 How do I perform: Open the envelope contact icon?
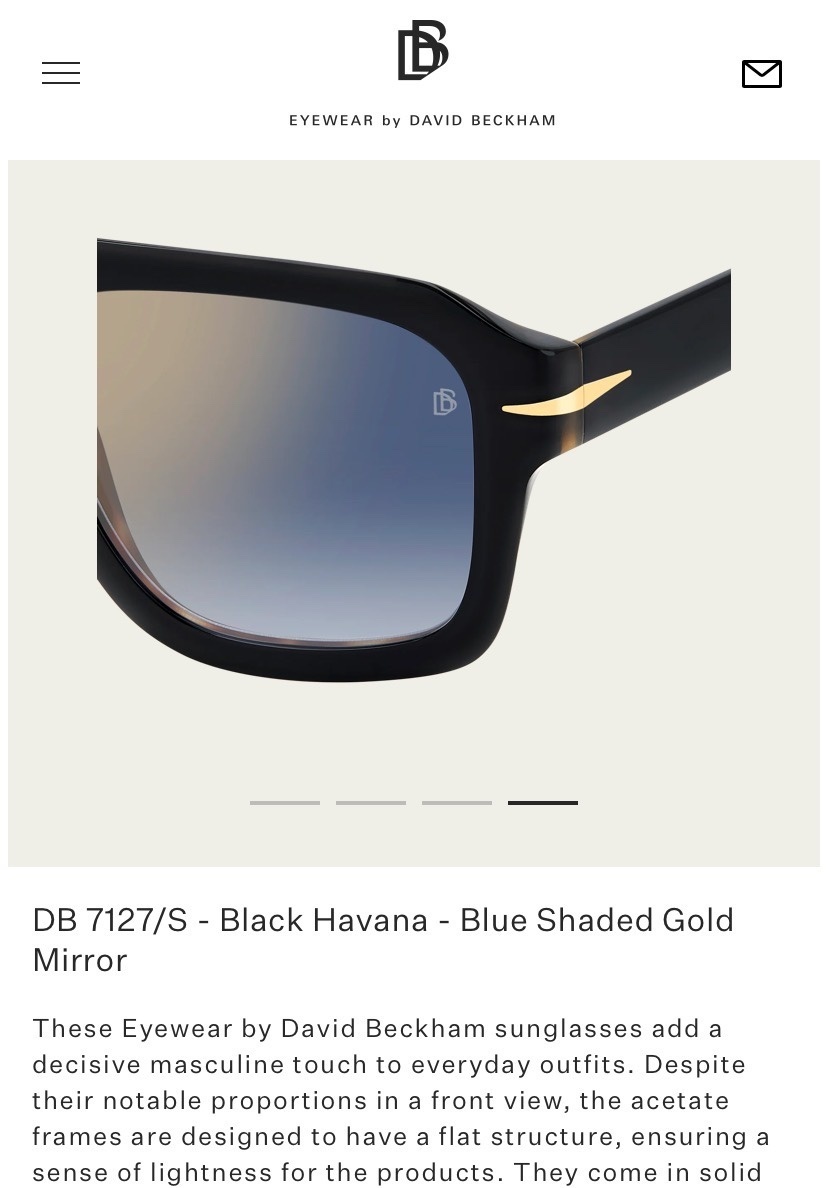pos(761,74)
